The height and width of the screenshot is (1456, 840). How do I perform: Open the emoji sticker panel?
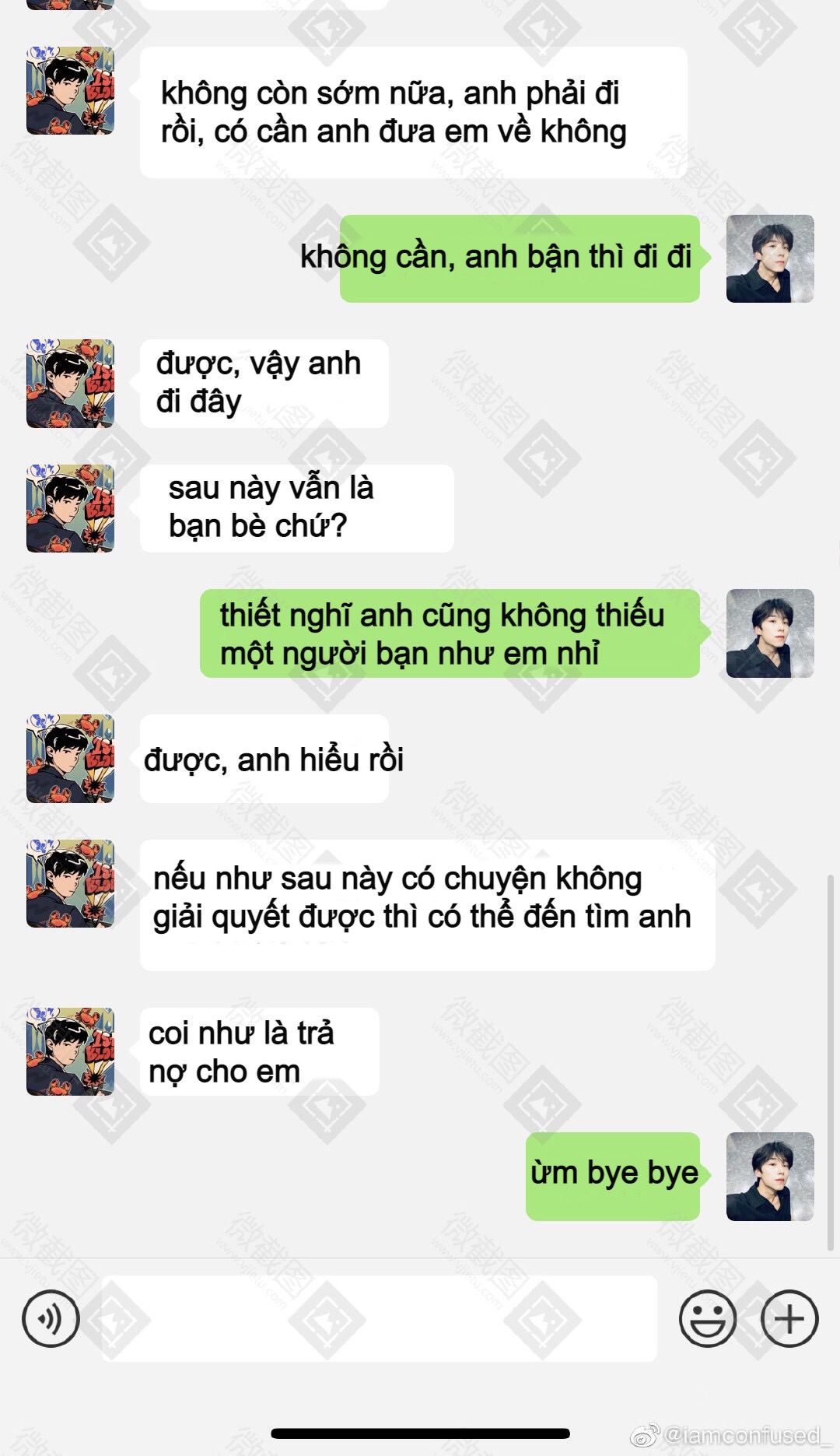click(x=707, y=1318)
